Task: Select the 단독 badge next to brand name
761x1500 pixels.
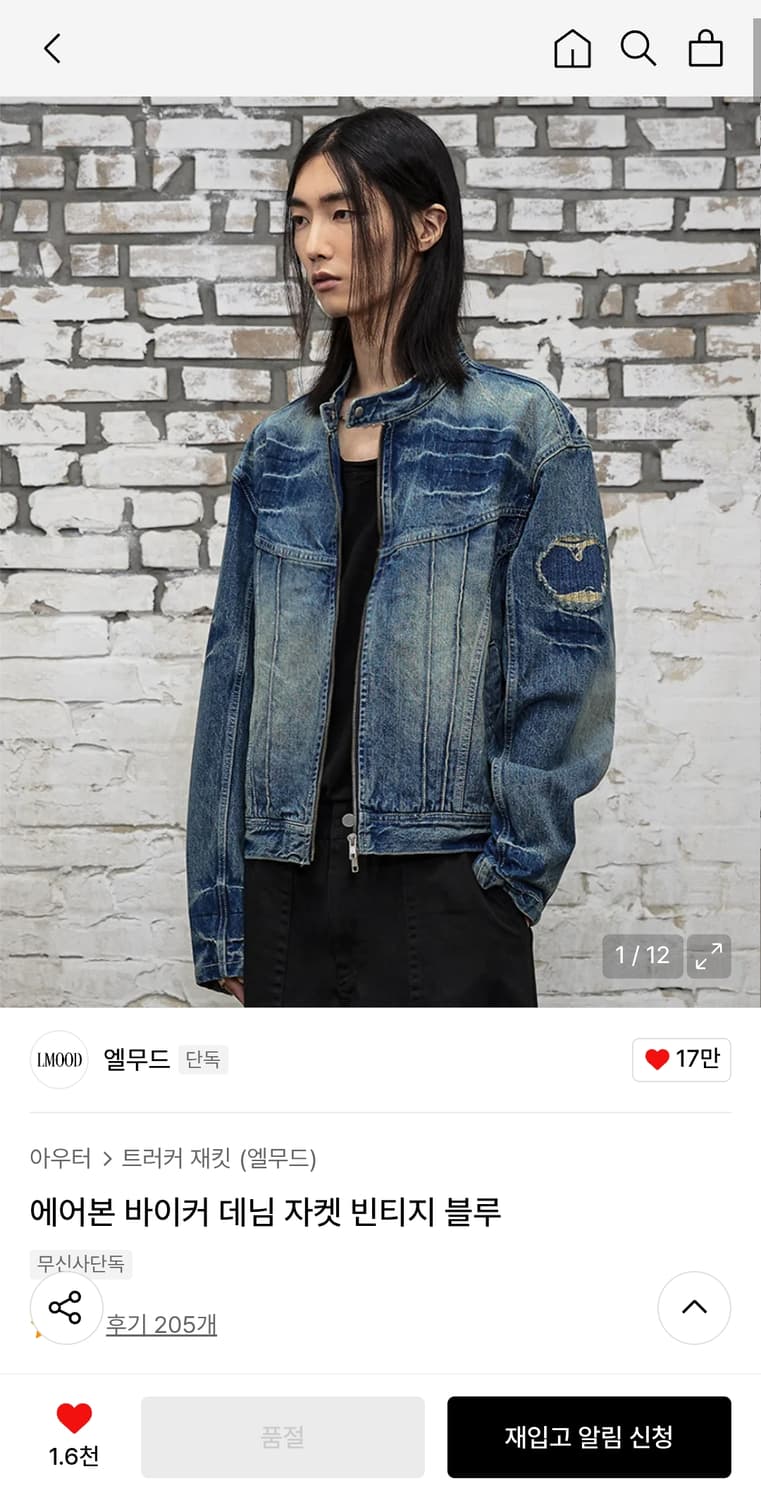Action: click(x=205, y=1059)
